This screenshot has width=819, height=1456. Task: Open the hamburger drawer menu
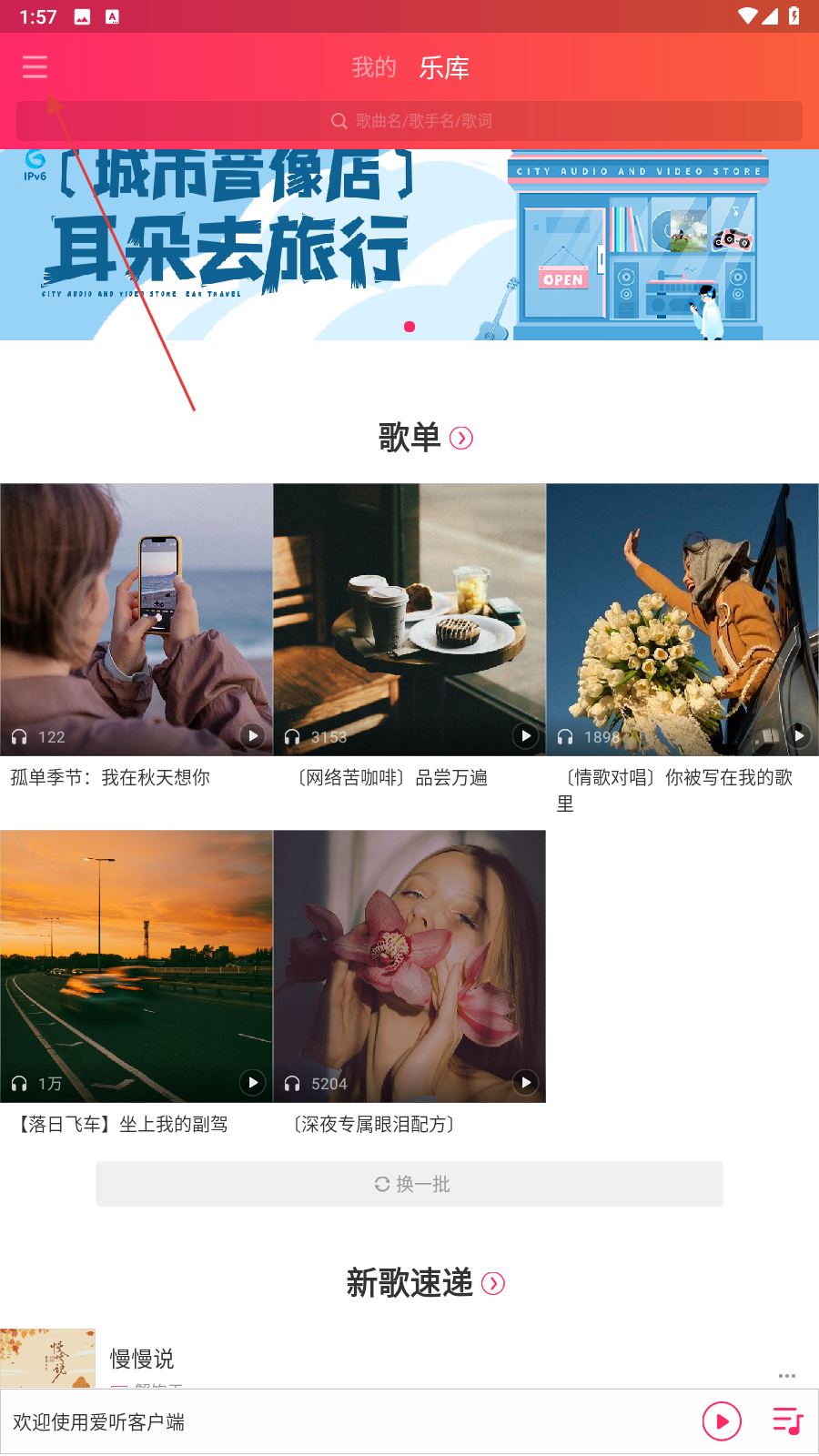35,66
